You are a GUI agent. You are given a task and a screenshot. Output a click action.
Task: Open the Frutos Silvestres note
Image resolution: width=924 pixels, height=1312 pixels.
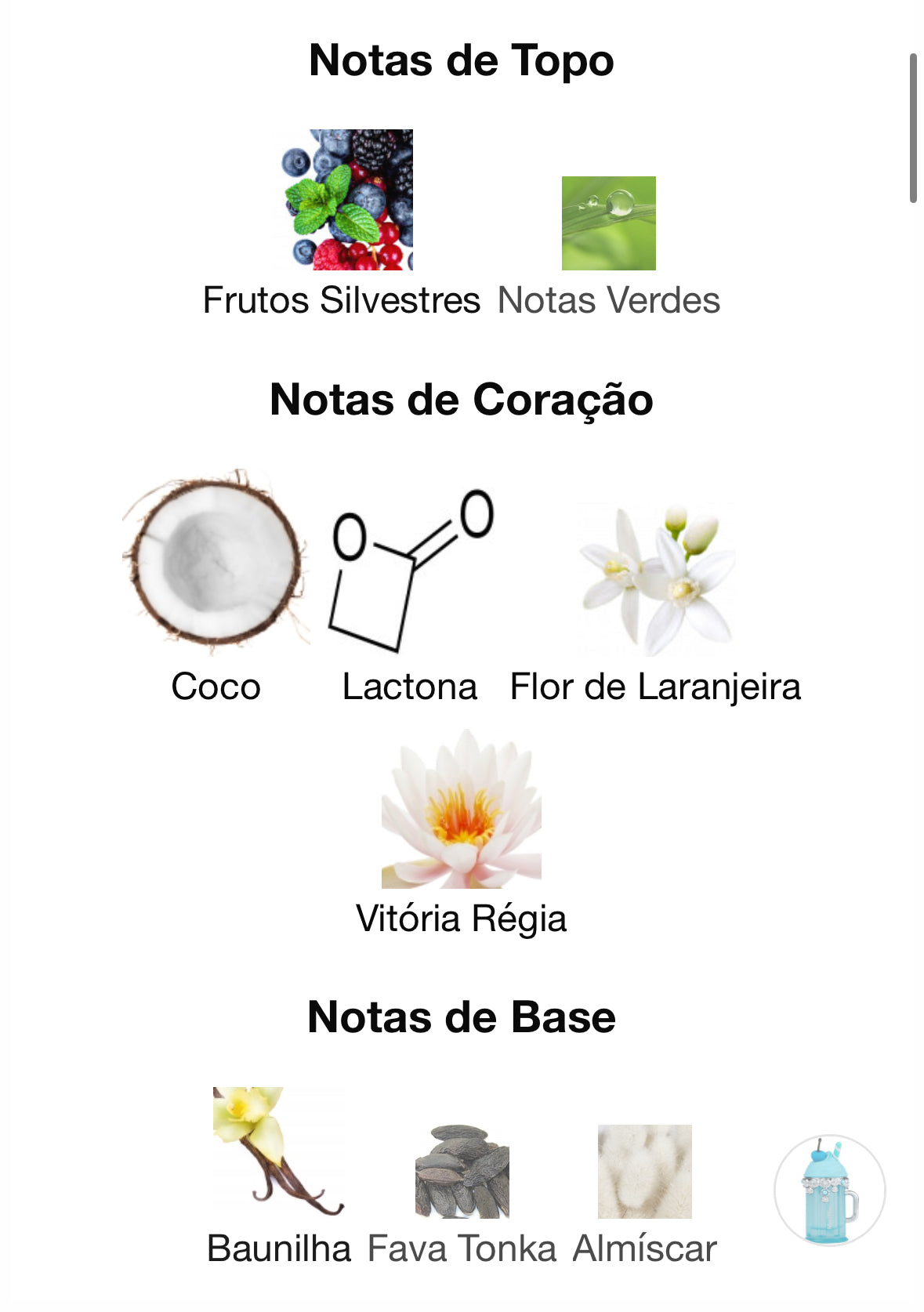pyautogui.click(x=347, y=201)
